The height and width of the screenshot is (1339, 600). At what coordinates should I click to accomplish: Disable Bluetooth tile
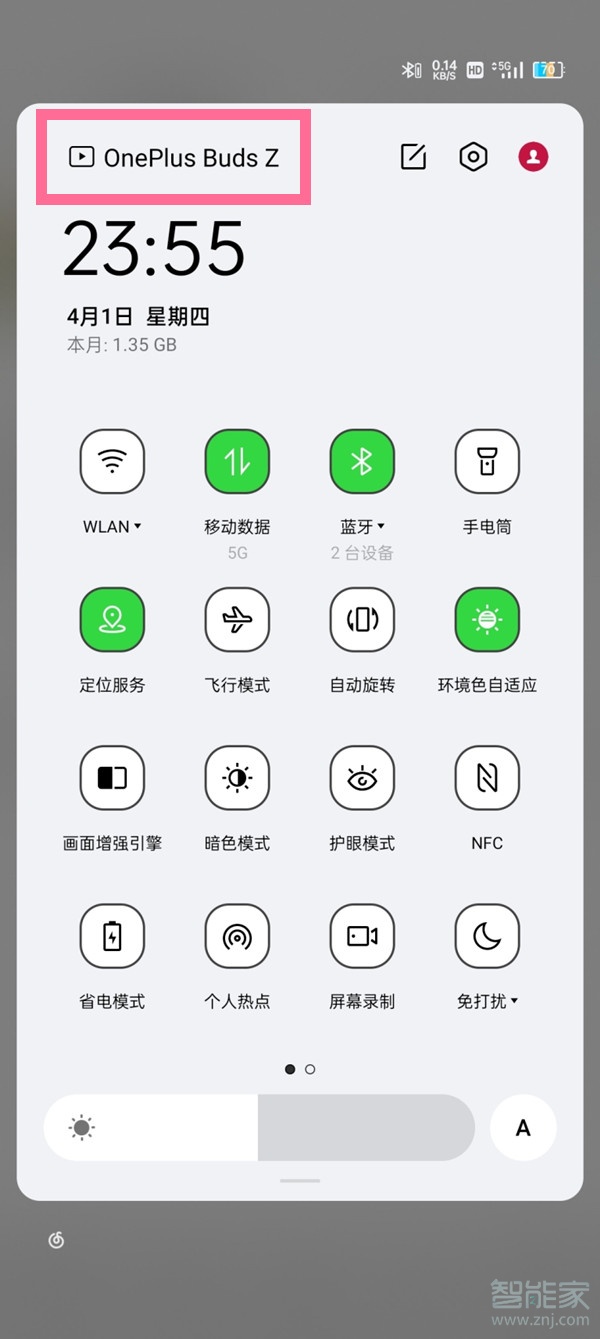362,461
